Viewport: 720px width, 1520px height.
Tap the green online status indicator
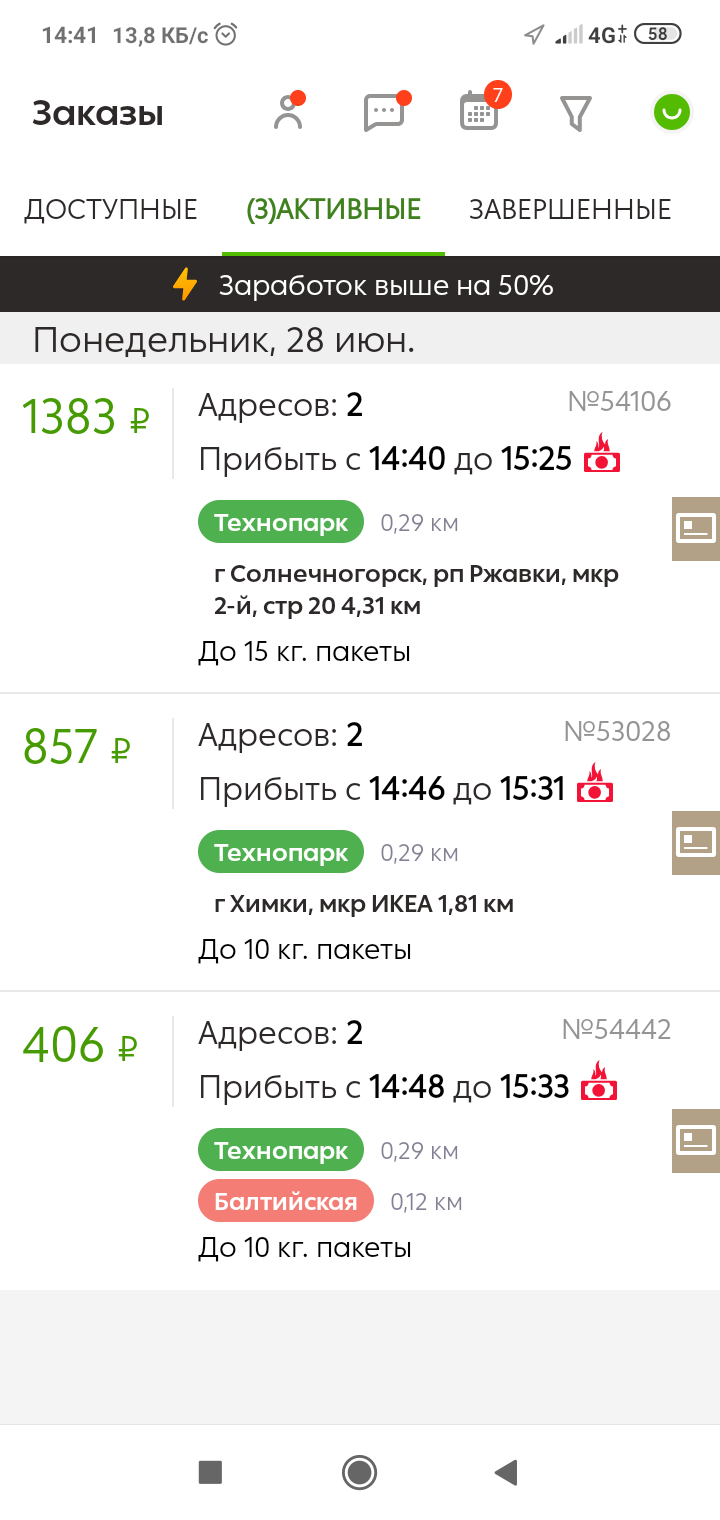pyautogui.click(x=671, y=113)
